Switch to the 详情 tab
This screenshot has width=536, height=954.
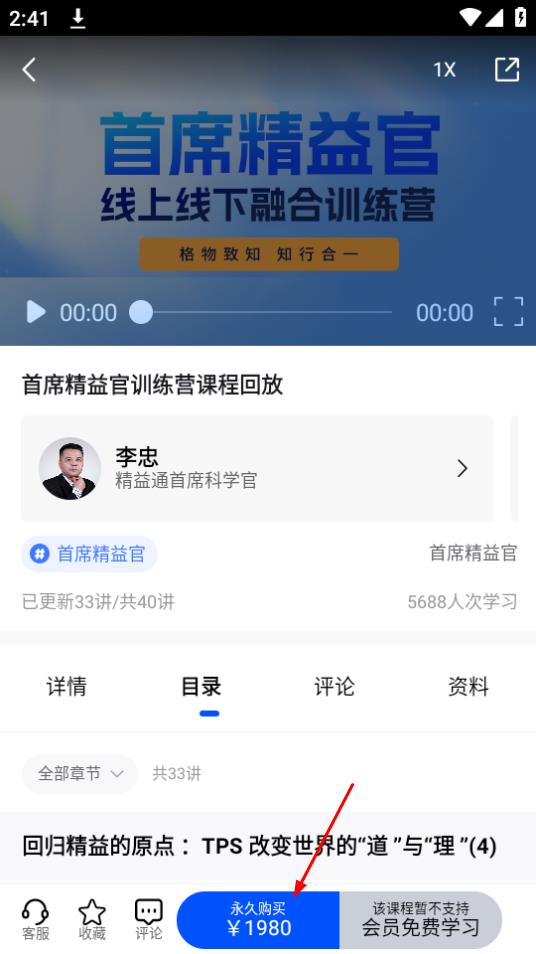tap(67, 687)
